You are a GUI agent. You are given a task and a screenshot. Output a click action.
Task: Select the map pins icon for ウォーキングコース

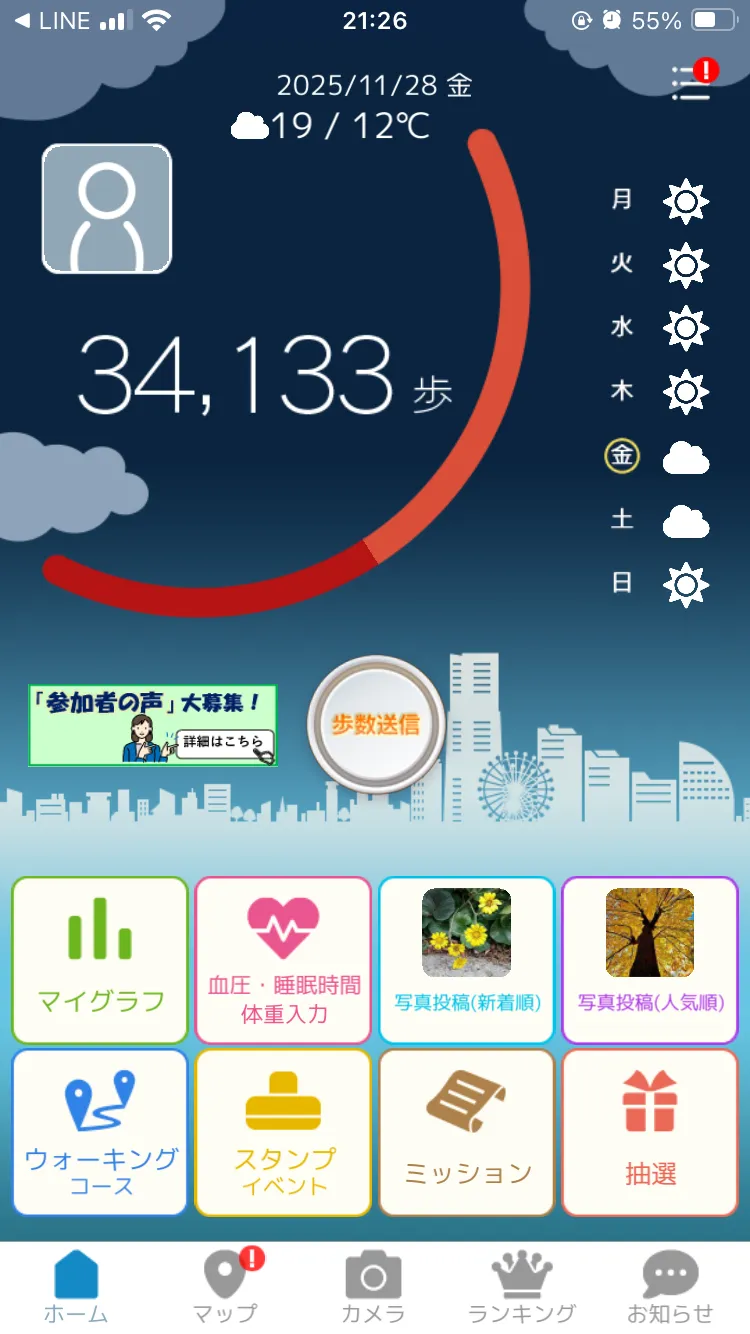[x=99, y=1105]
